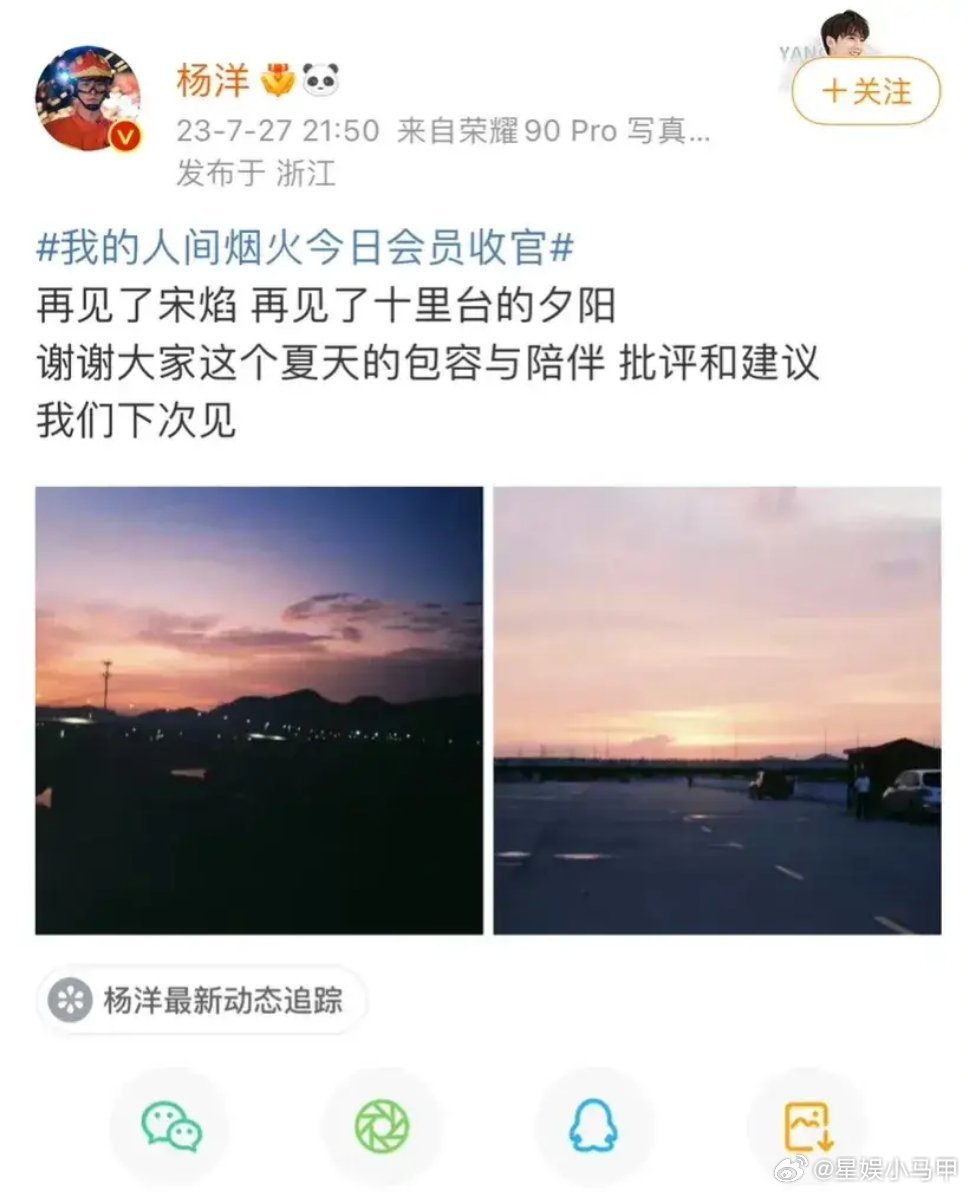Share the post to WeChat

[x=170, y=1126]
